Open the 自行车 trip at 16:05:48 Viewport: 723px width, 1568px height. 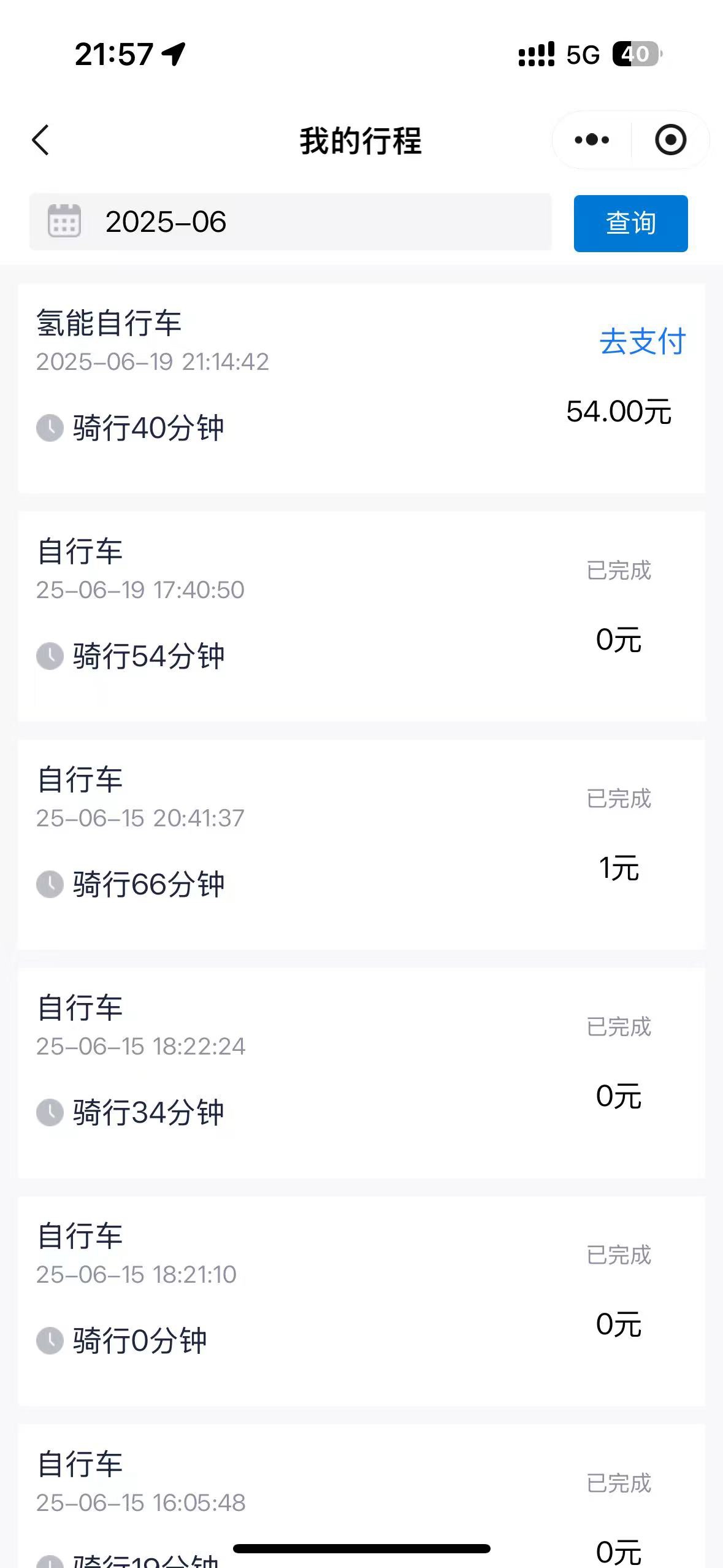[362, 1496]
